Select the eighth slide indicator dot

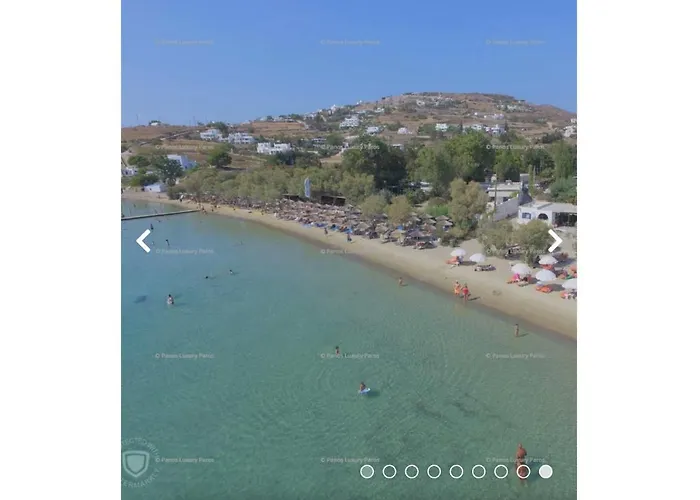pos(523,471)
